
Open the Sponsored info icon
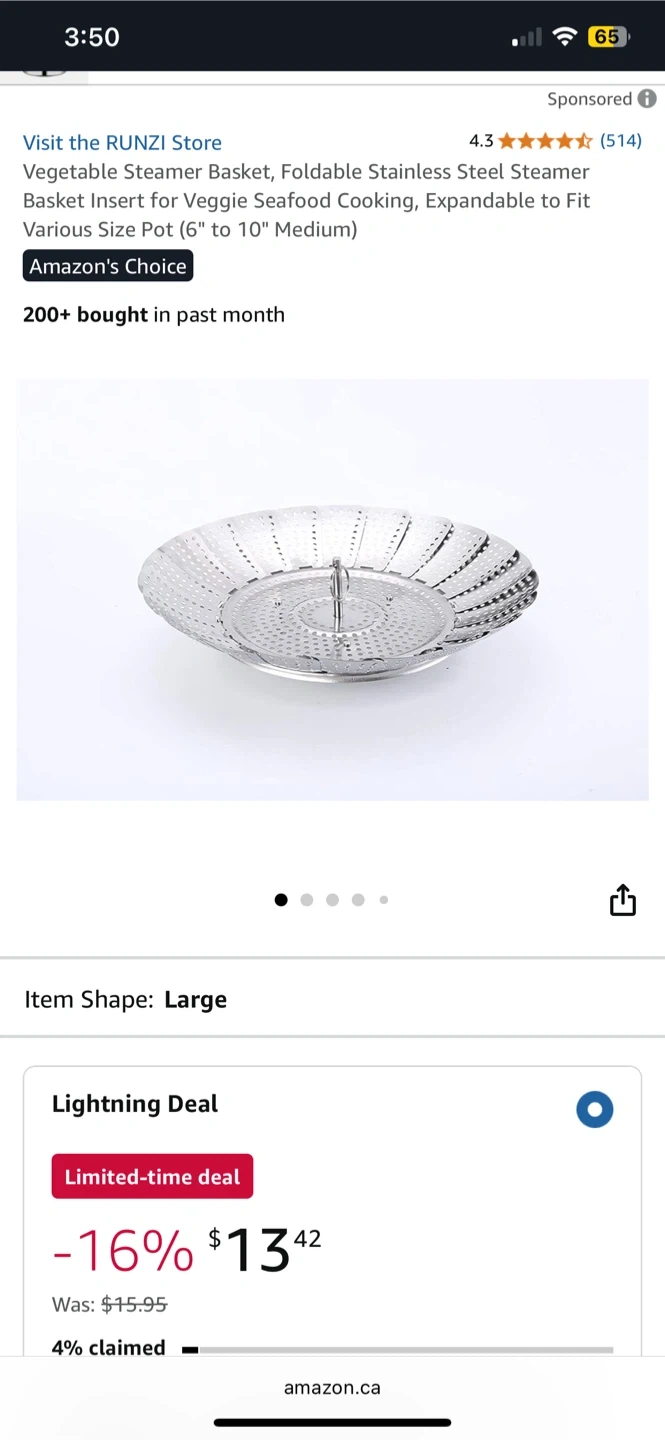coord(647,99)
